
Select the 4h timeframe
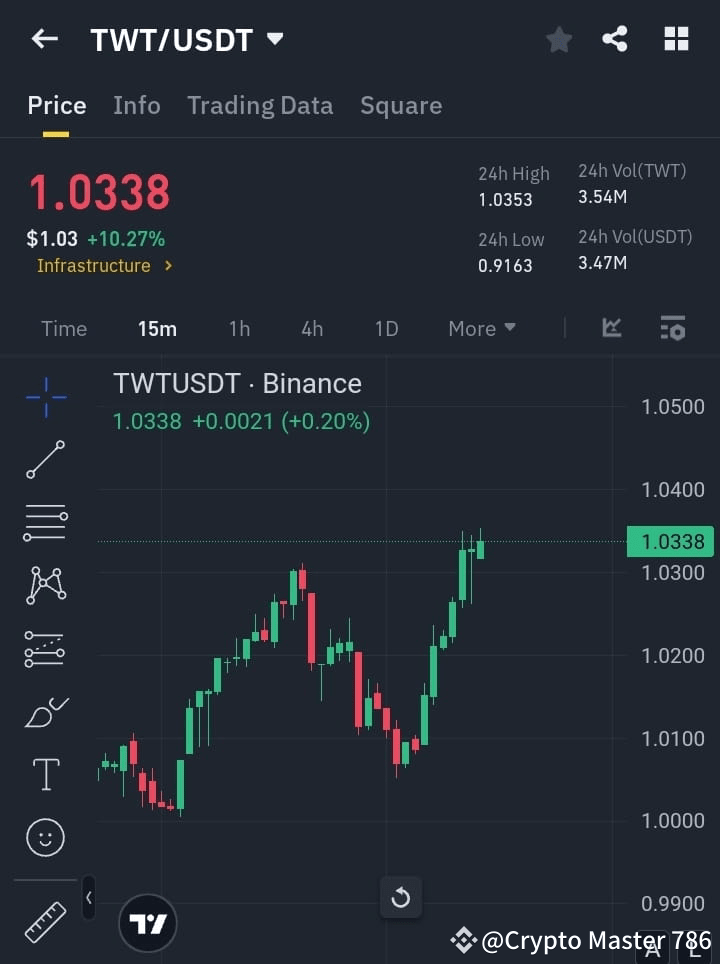[x=311, y=328]
